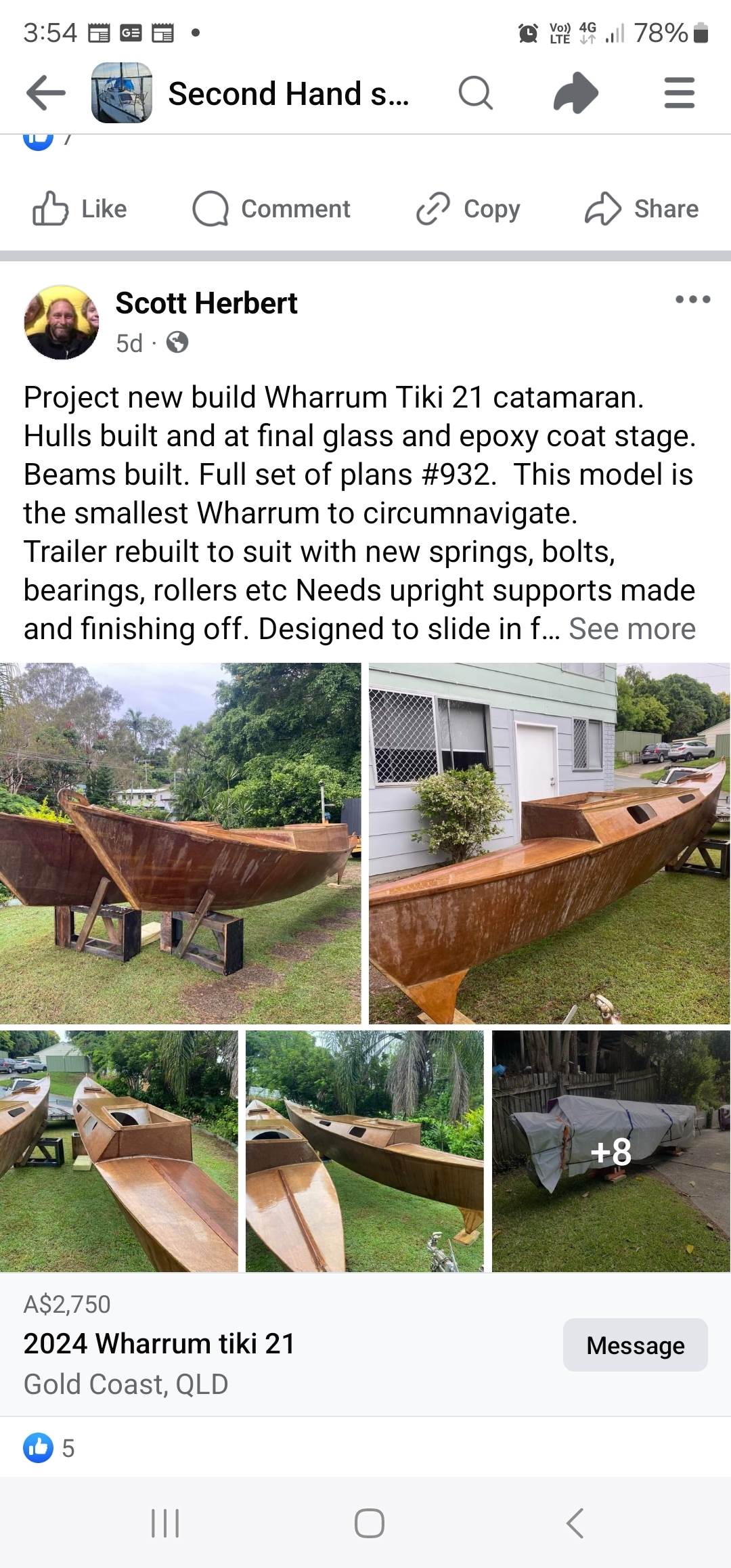Open the group hamburger menu

click(679, 93)
